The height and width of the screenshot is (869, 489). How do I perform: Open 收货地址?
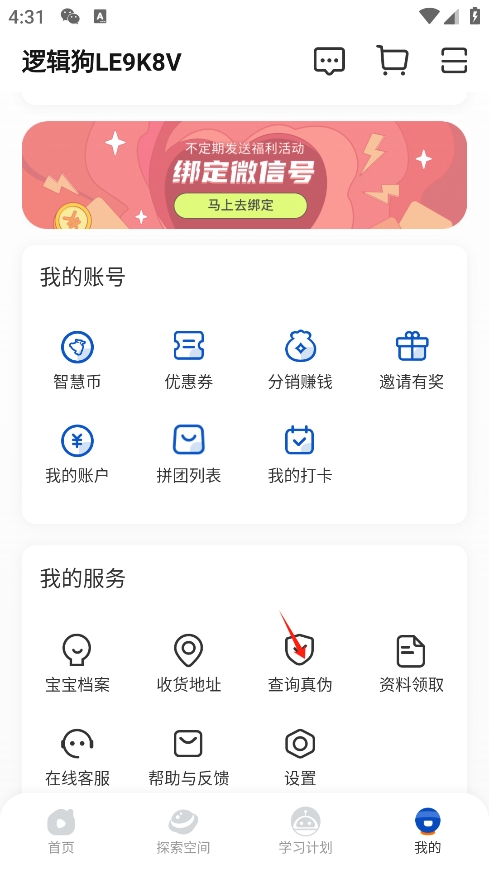[x=189, y=664]
